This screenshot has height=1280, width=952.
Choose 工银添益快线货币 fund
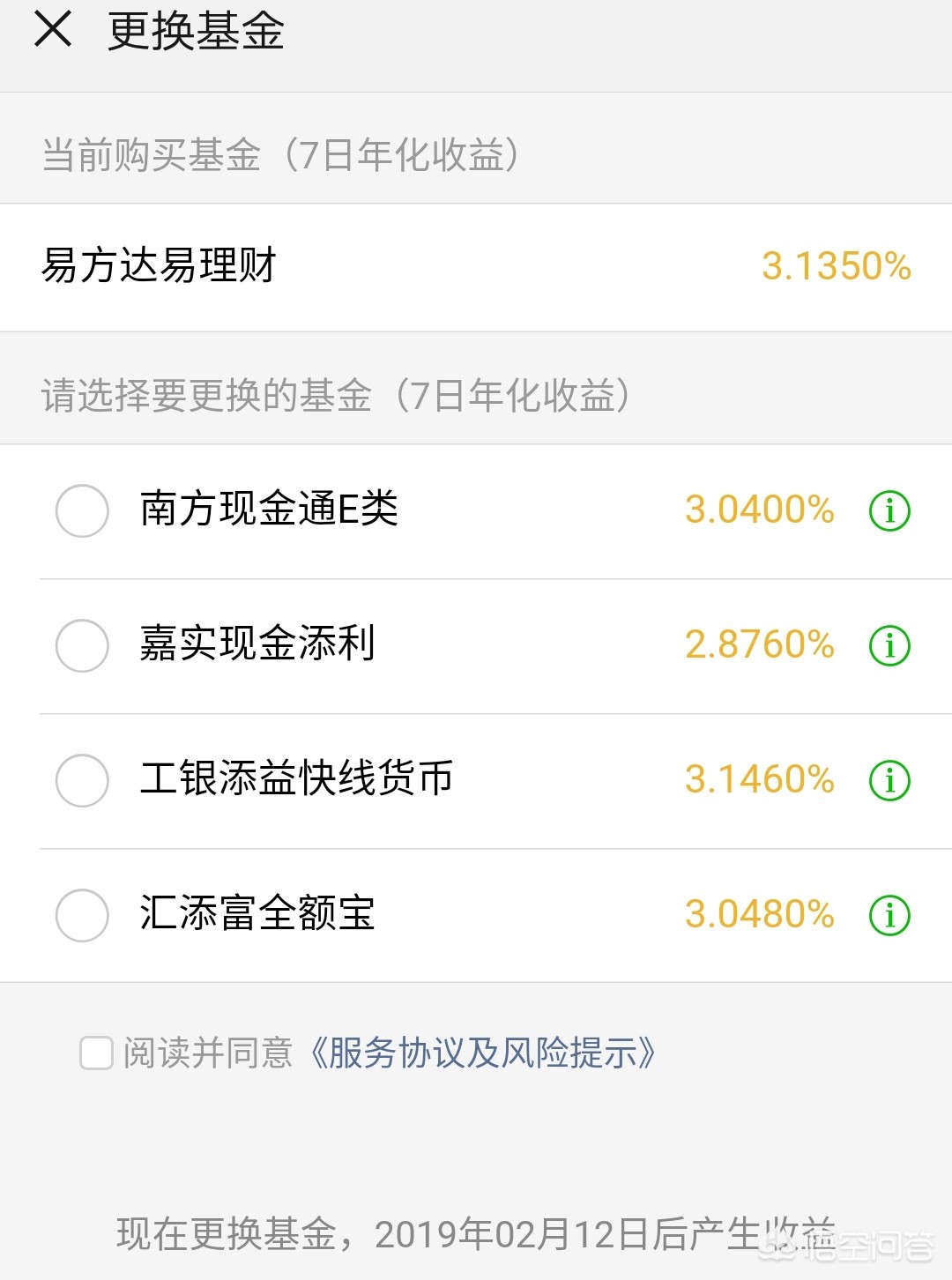coord(82,780)
